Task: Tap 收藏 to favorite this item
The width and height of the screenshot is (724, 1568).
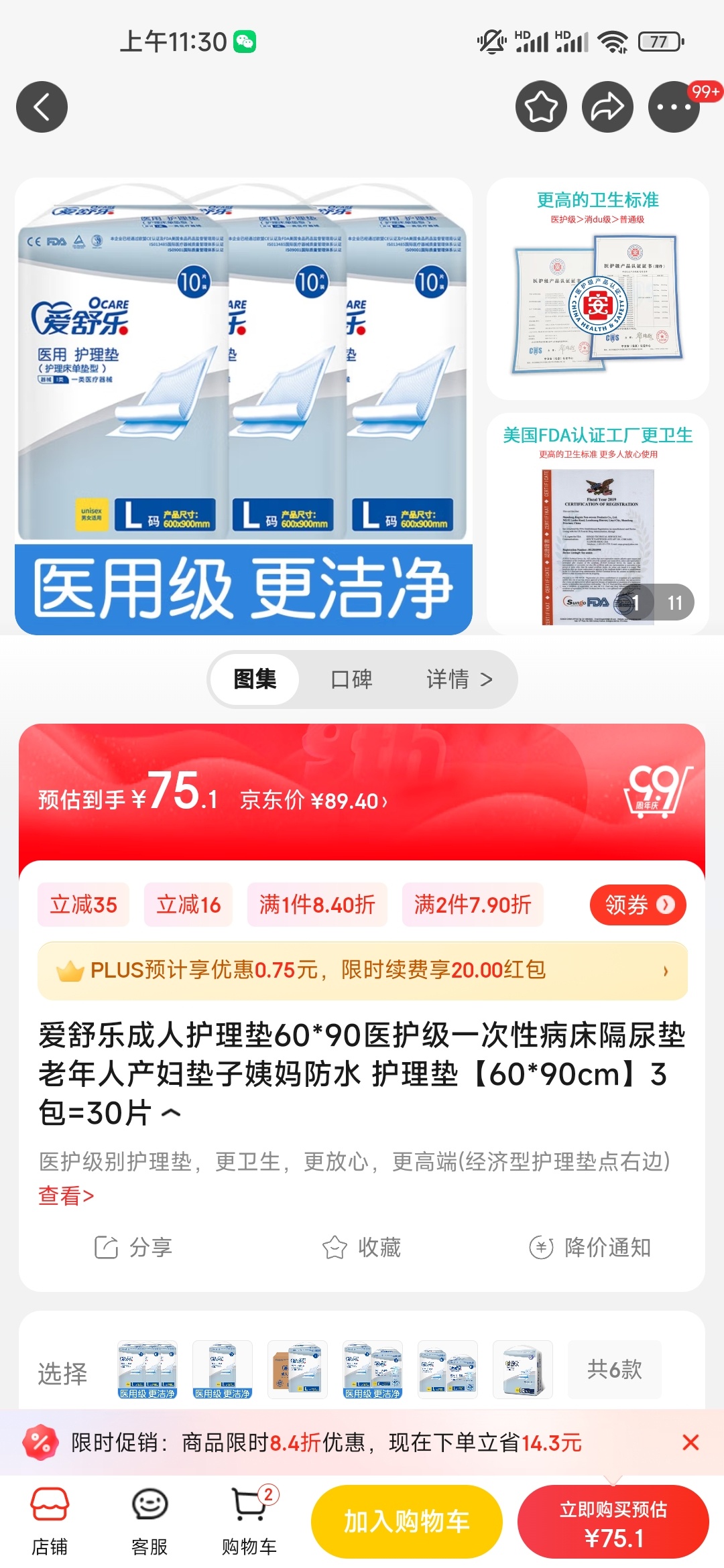Action: (362, 1248)
